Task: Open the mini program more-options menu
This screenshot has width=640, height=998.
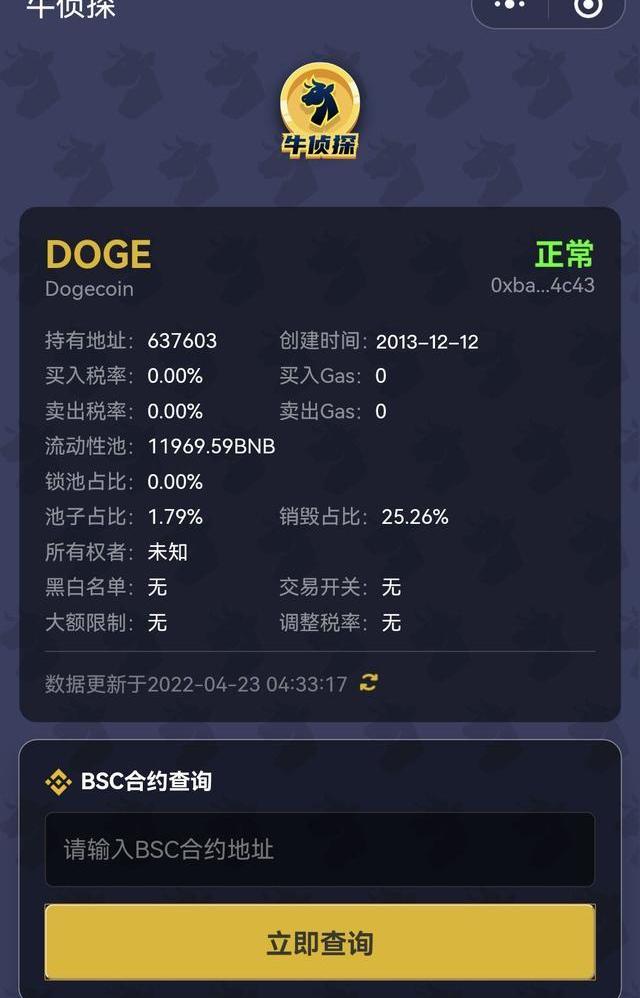Action: [x=510, y=6]
